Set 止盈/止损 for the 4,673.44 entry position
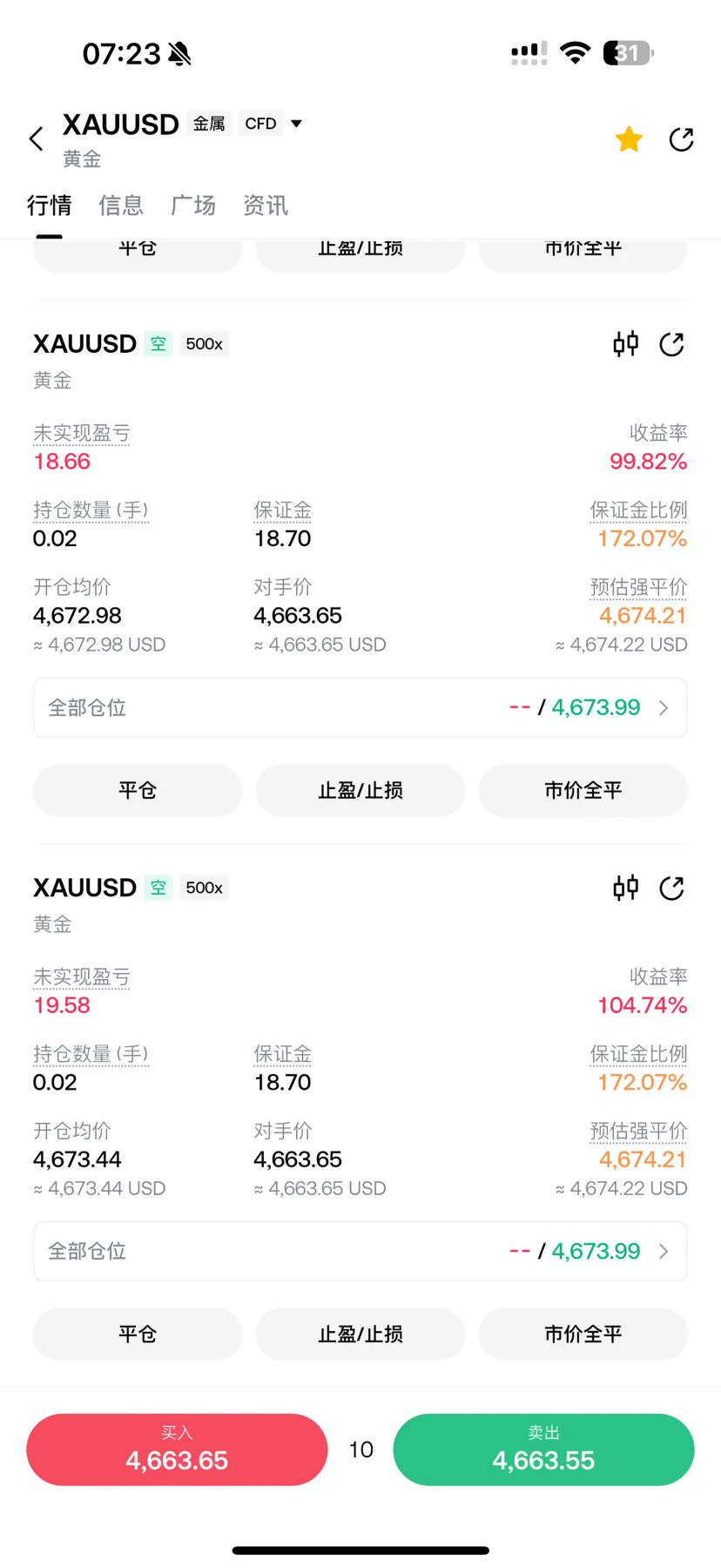Screen dimensions: 721x1568 pos(360,1334)
